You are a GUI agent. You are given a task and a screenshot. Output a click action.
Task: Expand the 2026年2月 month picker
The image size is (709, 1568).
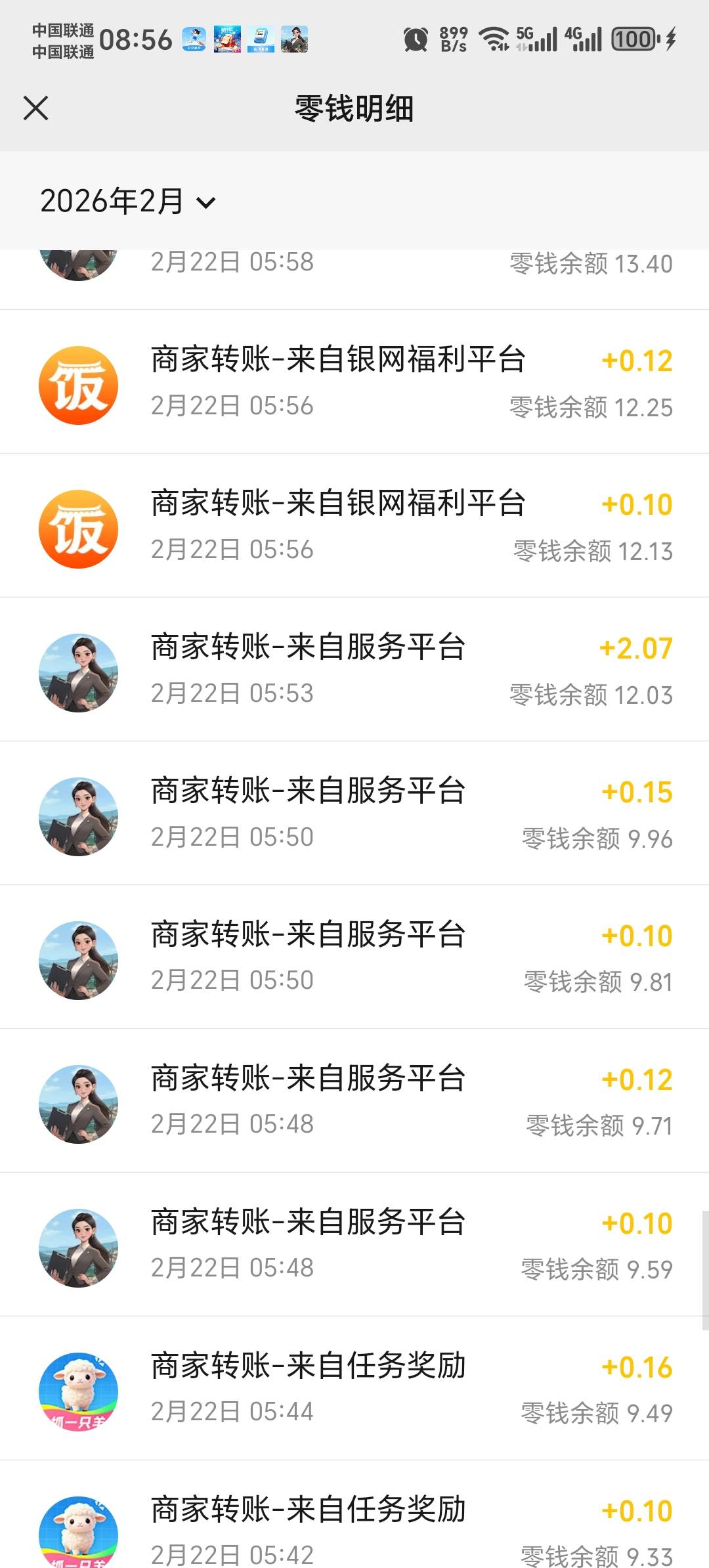pyautogui.click(x=127, y=202)
